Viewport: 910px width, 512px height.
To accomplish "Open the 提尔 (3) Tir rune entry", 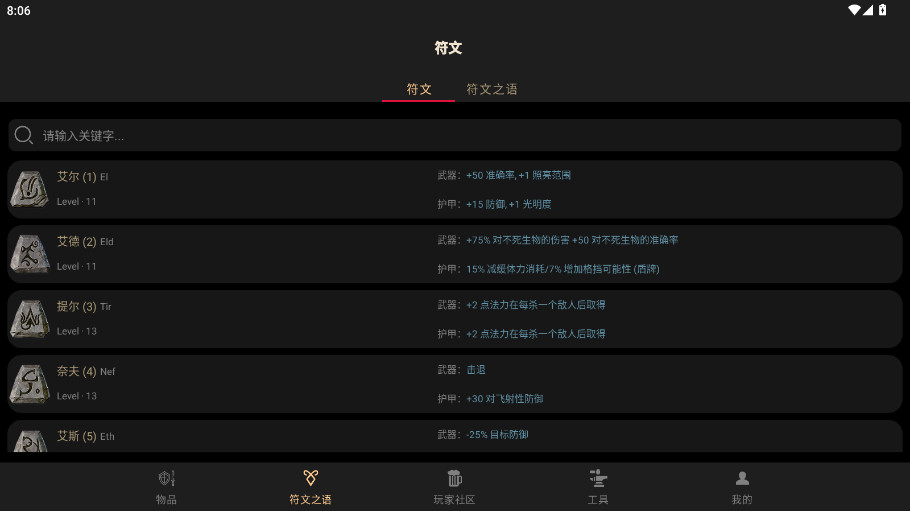I will [x=455, y=319].
